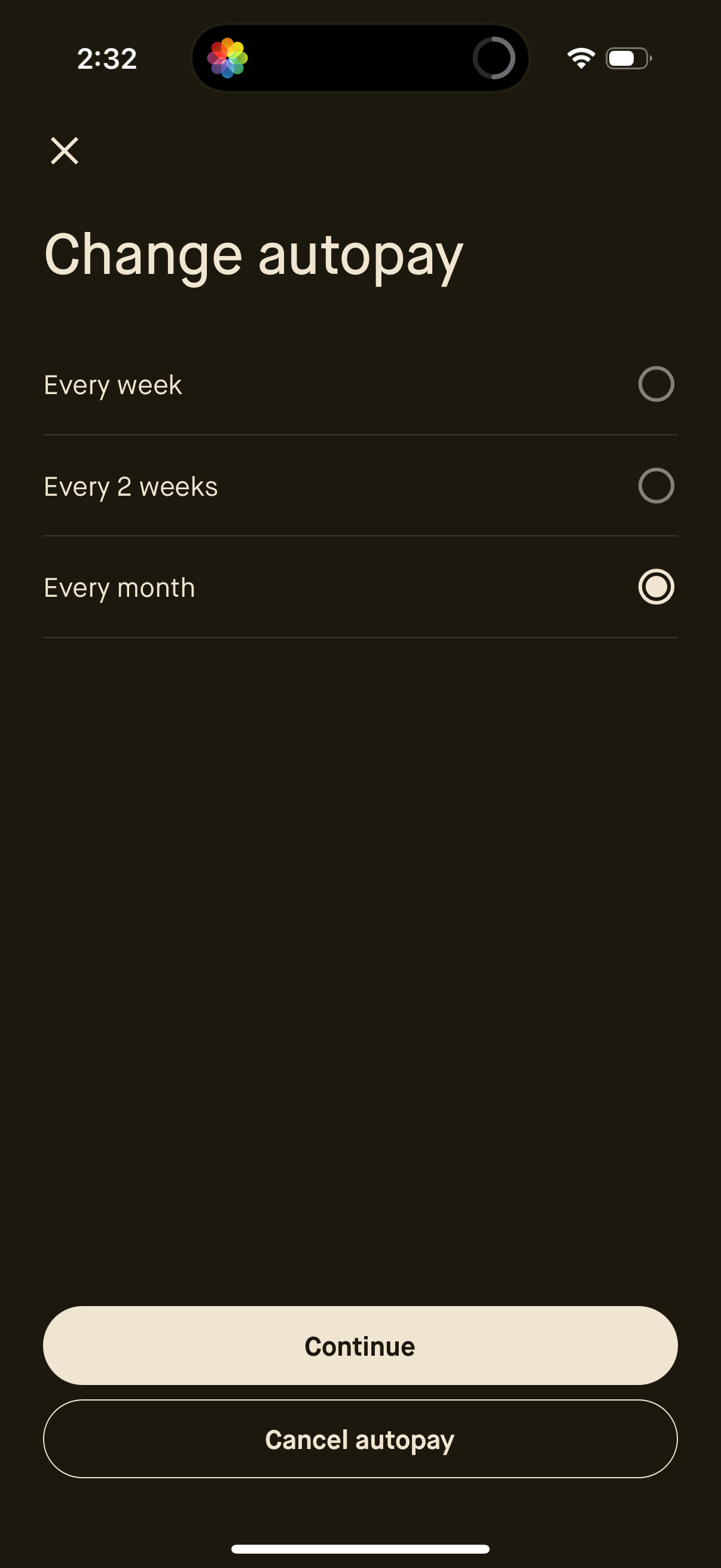
Task: Tap the progress ring in the Dynamic Island
Action: [x=494, y=57]
